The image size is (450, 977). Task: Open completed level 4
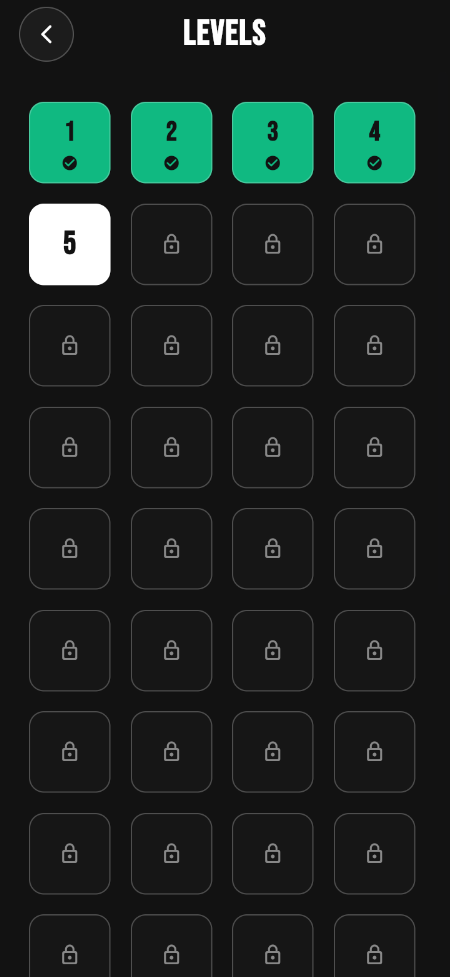coord(375,143)
